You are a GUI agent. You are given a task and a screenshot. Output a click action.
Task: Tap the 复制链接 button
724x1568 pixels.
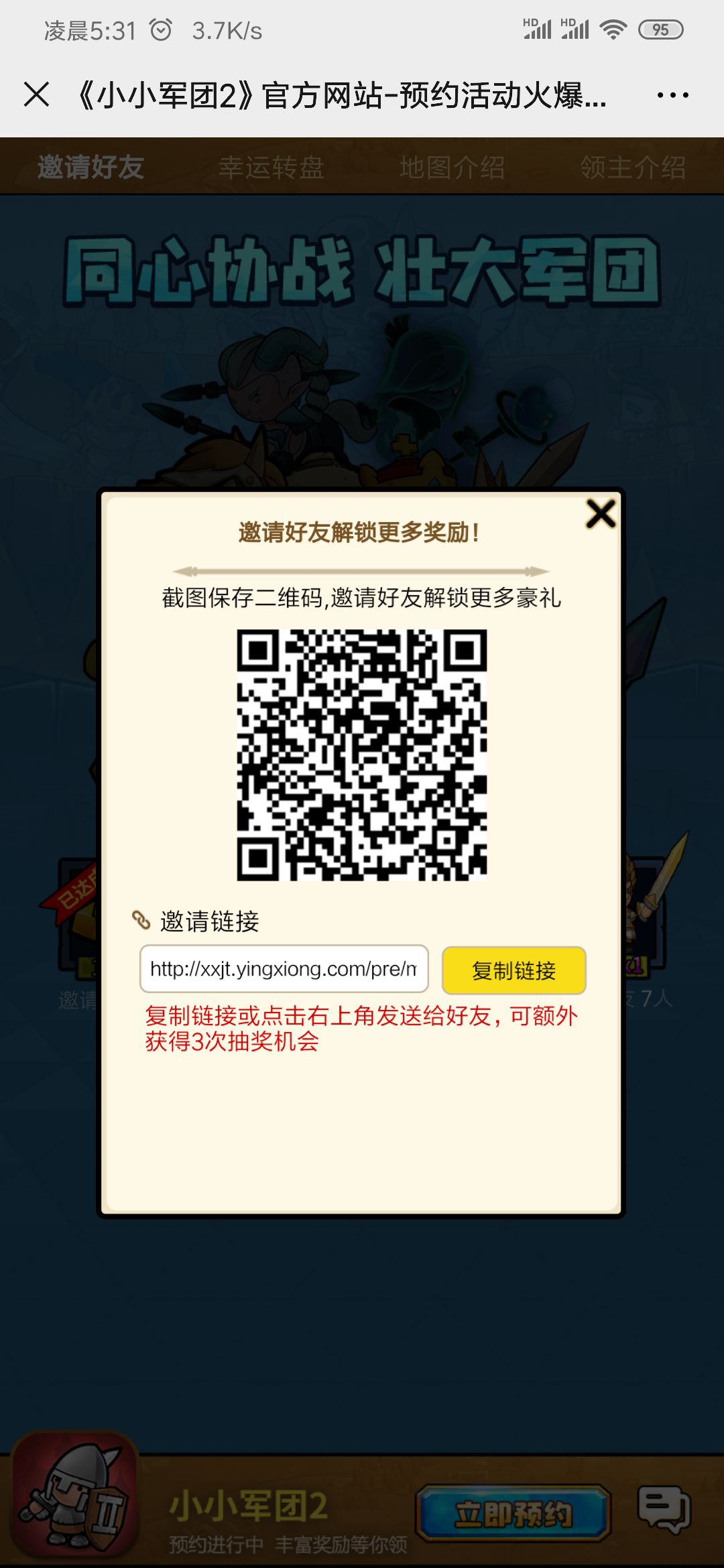click(514, 970)
